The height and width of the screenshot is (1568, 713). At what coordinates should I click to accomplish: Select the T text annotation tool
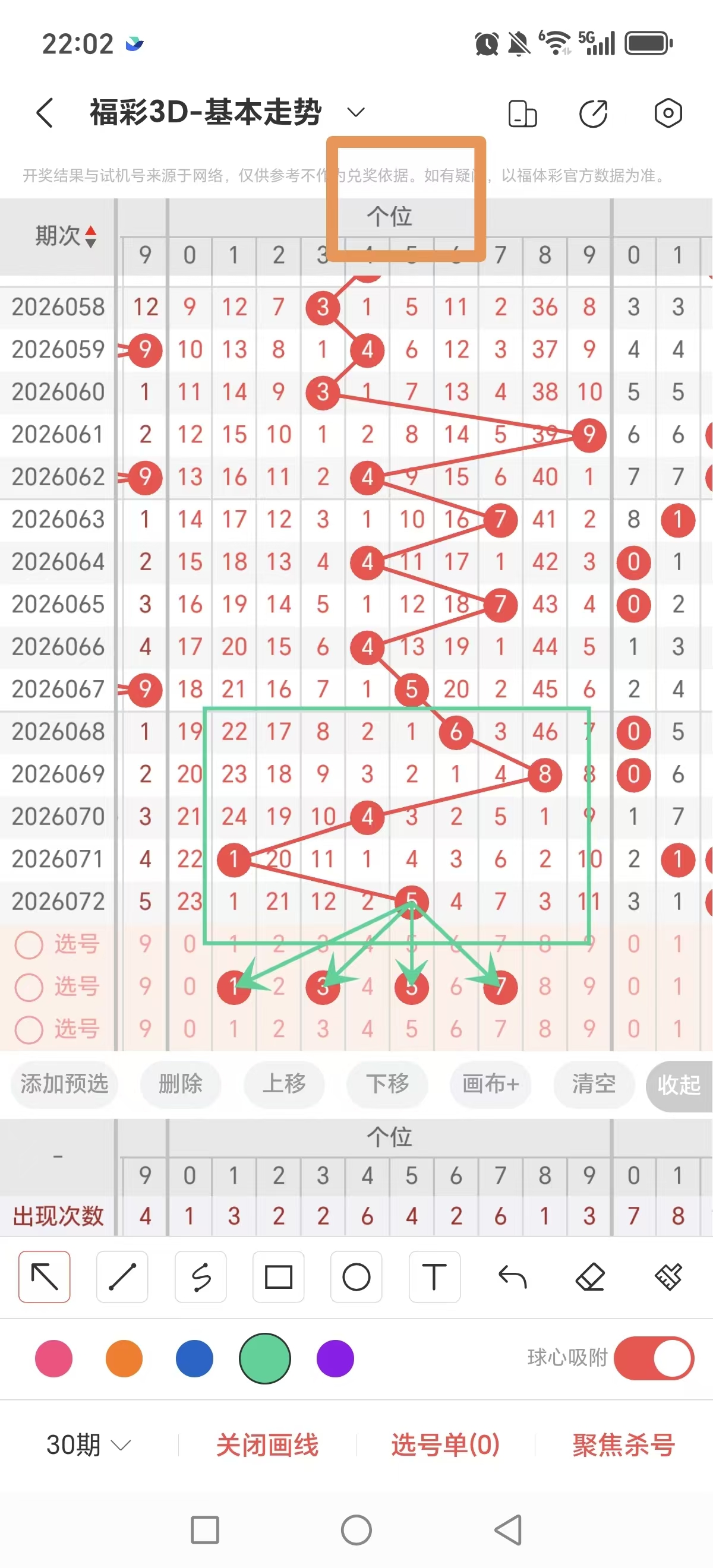click(x=434, y=1278)
